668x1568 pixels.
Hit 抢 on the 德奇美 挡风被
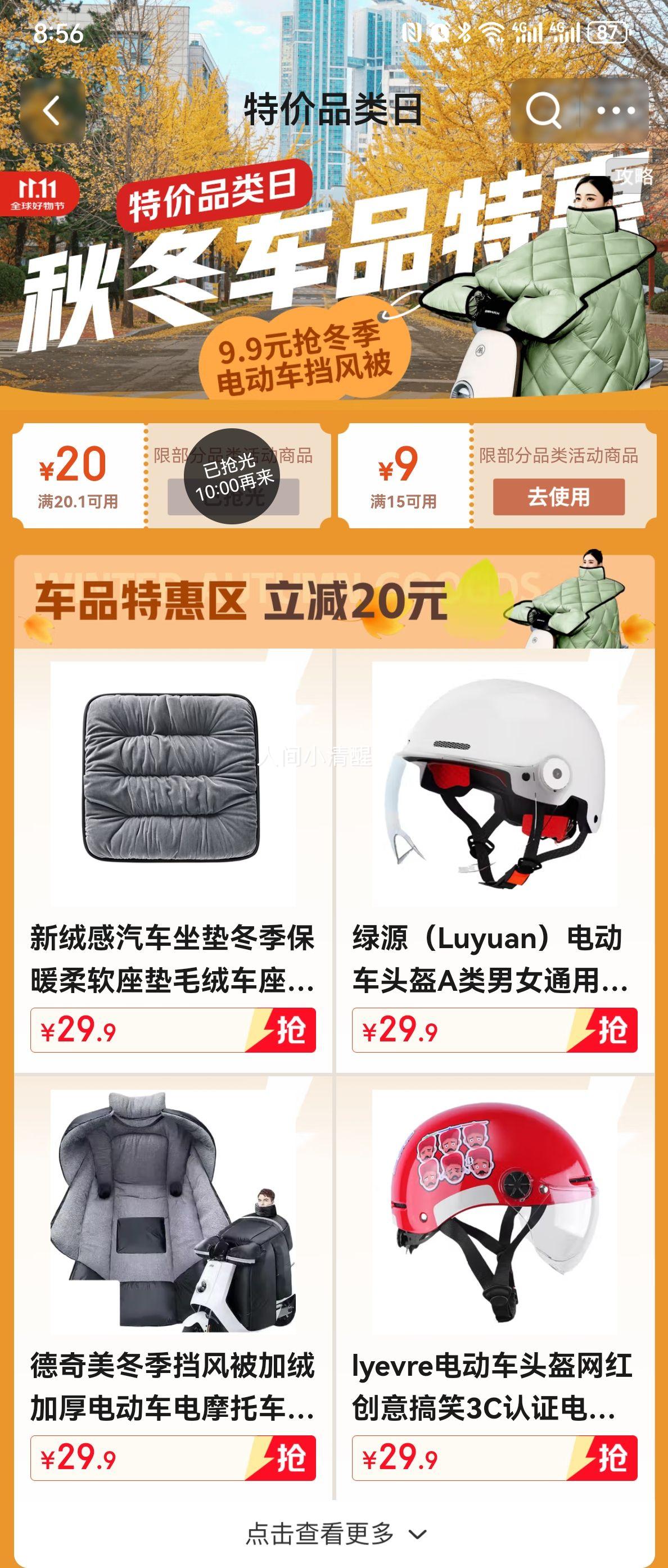tap(289, 1458)
